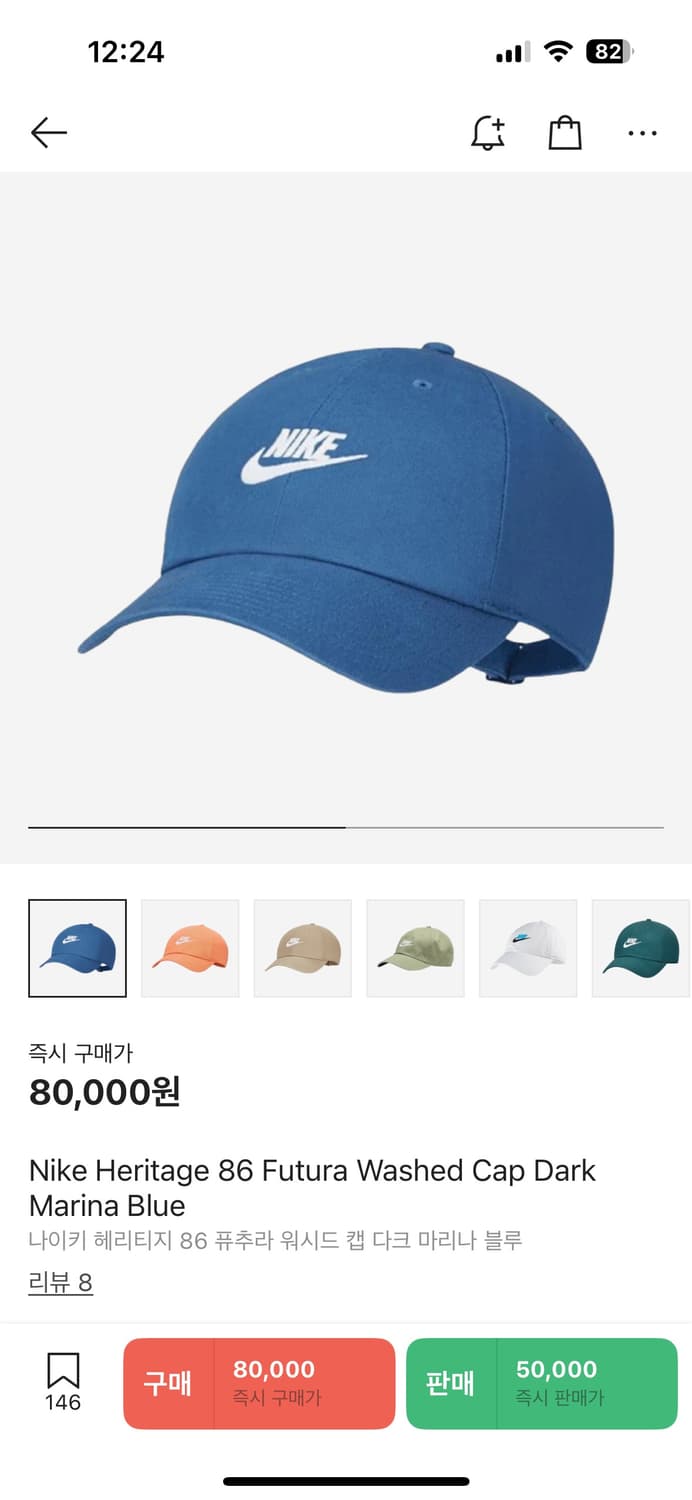Select the orange cap thumbnail
692x1500 pixels.
(x=190, y=948)
